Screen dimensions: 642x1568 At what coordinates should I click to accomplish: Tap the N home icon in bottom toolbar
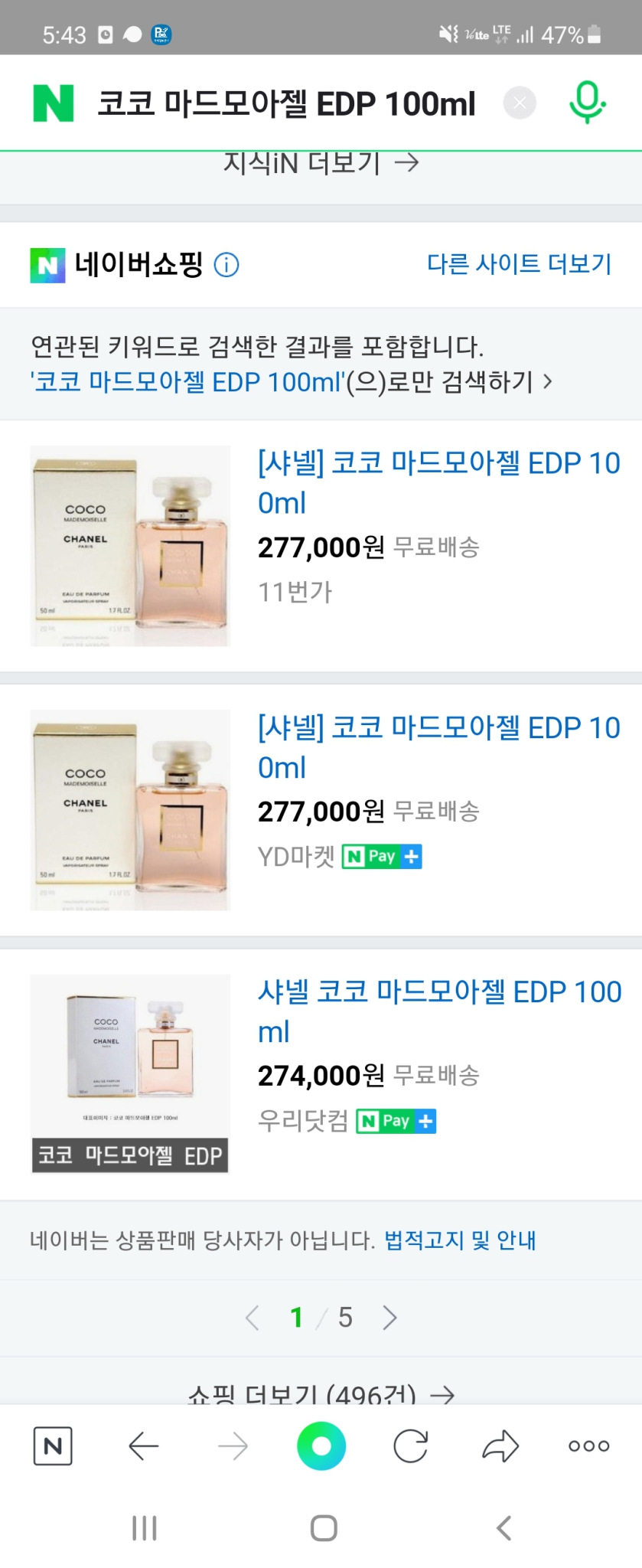tap(52, 1445)
